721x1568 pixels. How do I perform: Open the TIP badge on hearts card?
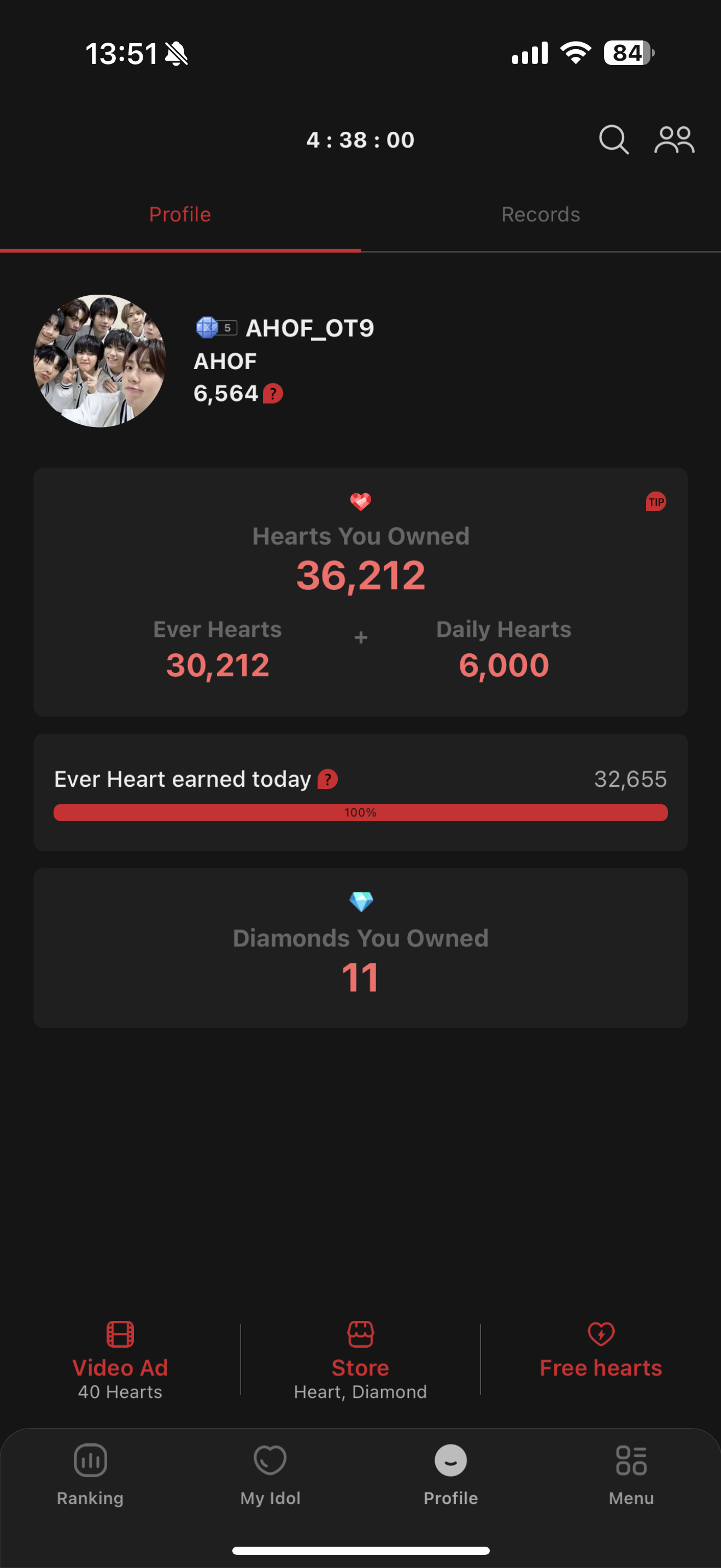pyautogui.click(x=655, y=502)
